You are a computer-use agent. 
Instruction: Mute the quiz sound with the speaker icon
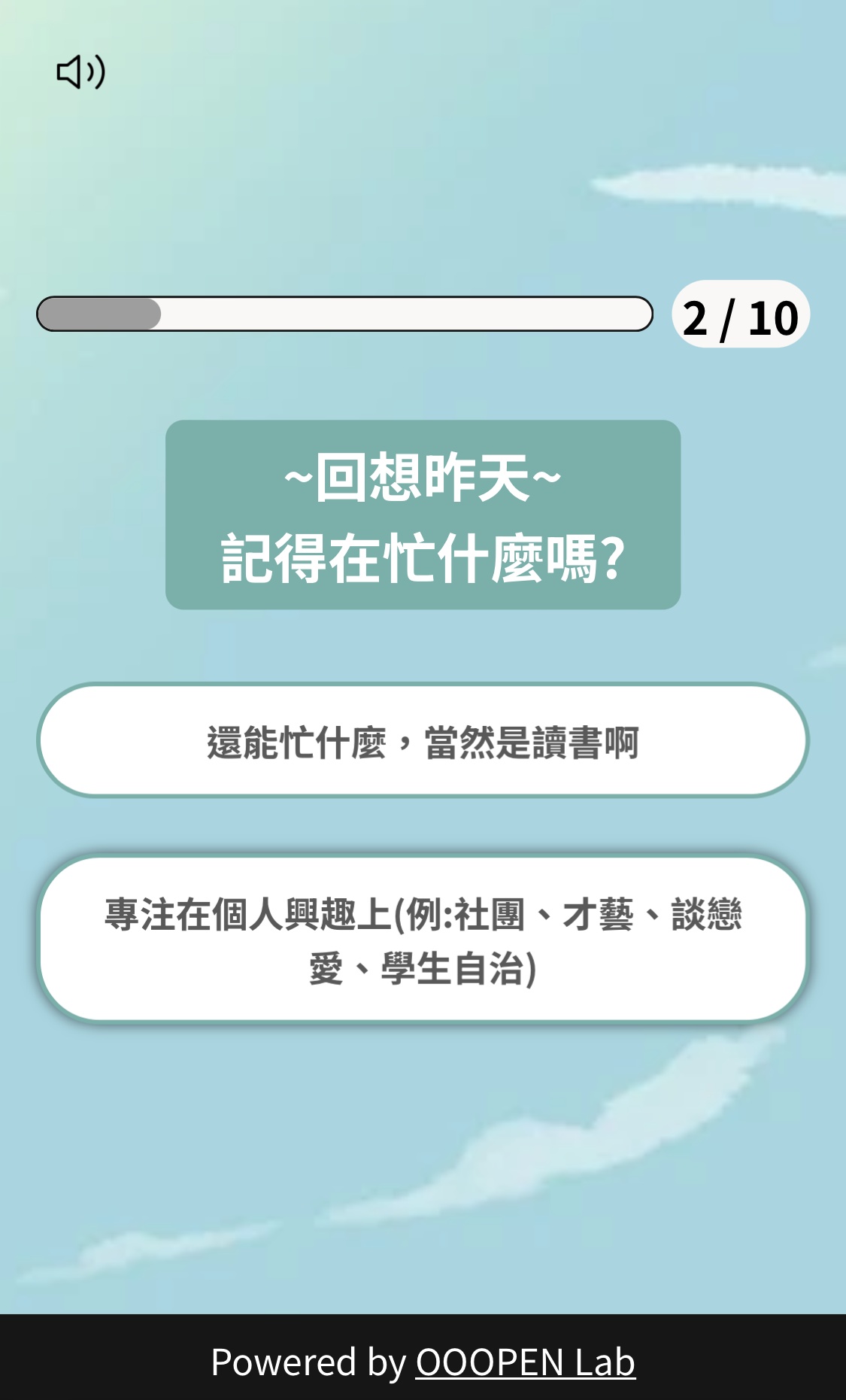tap(80, 72)
